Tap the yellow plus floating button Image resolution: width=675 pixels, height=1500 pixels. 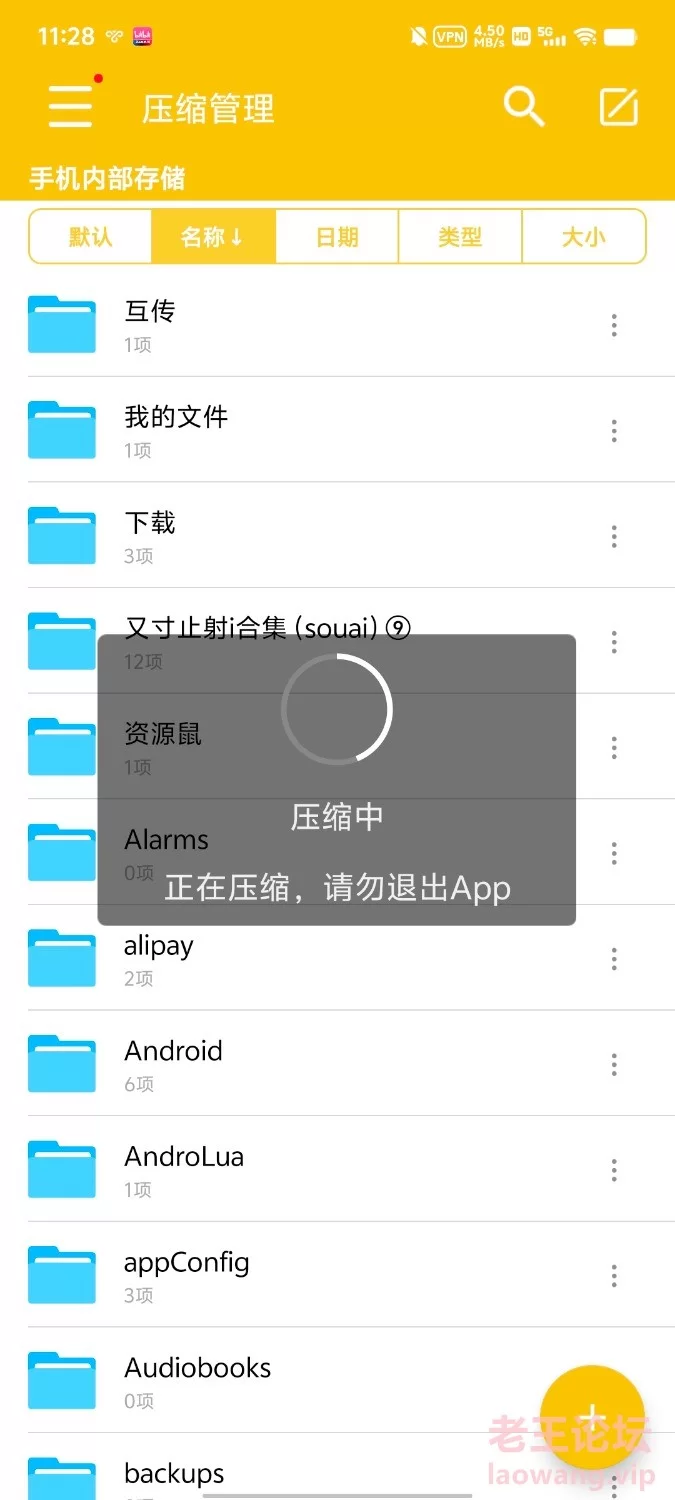click(x=592, y=1417)
